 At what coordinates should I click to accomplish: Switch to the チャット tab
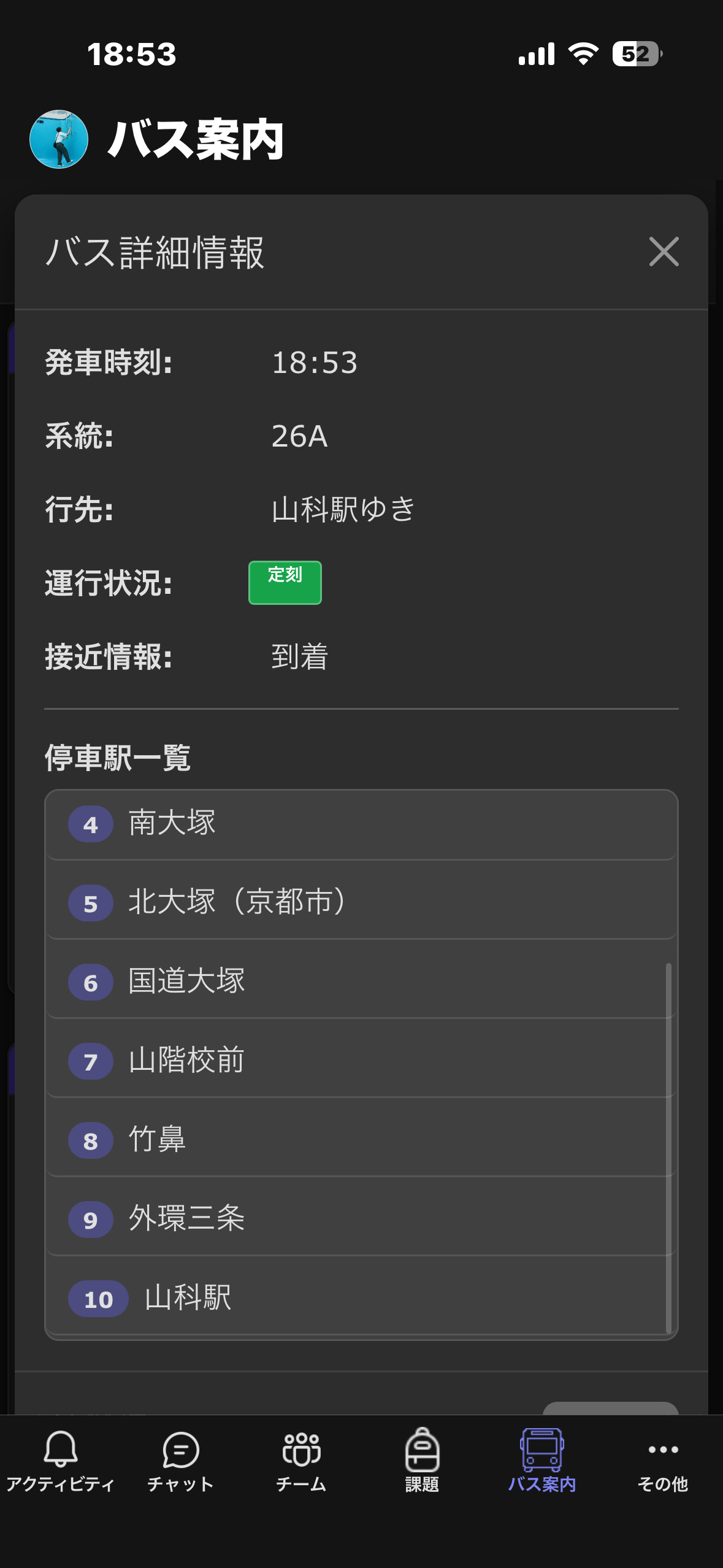(180, 1461)
